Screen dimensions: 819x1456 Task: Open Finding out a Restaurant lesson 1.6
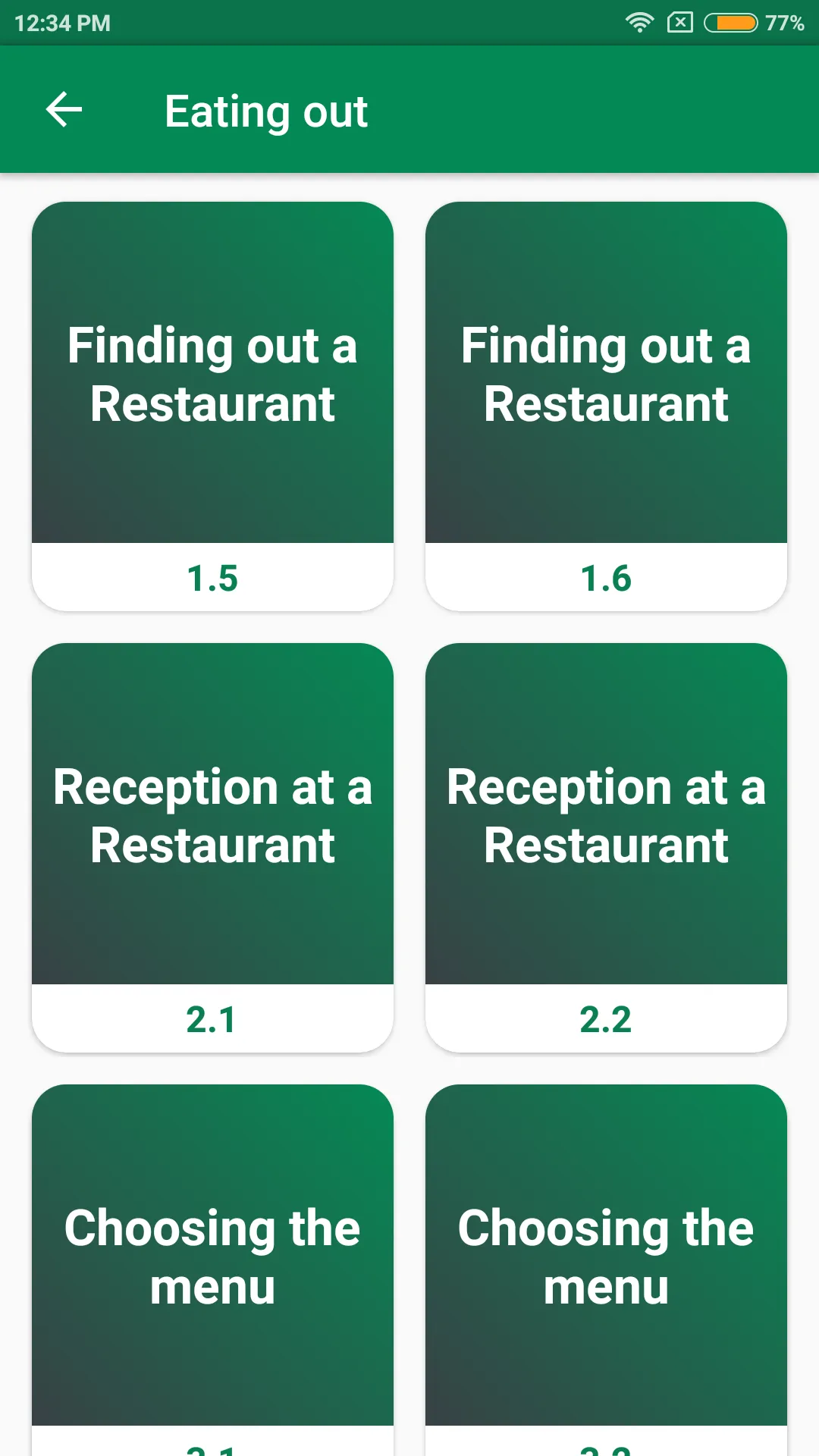pos(606,406)
